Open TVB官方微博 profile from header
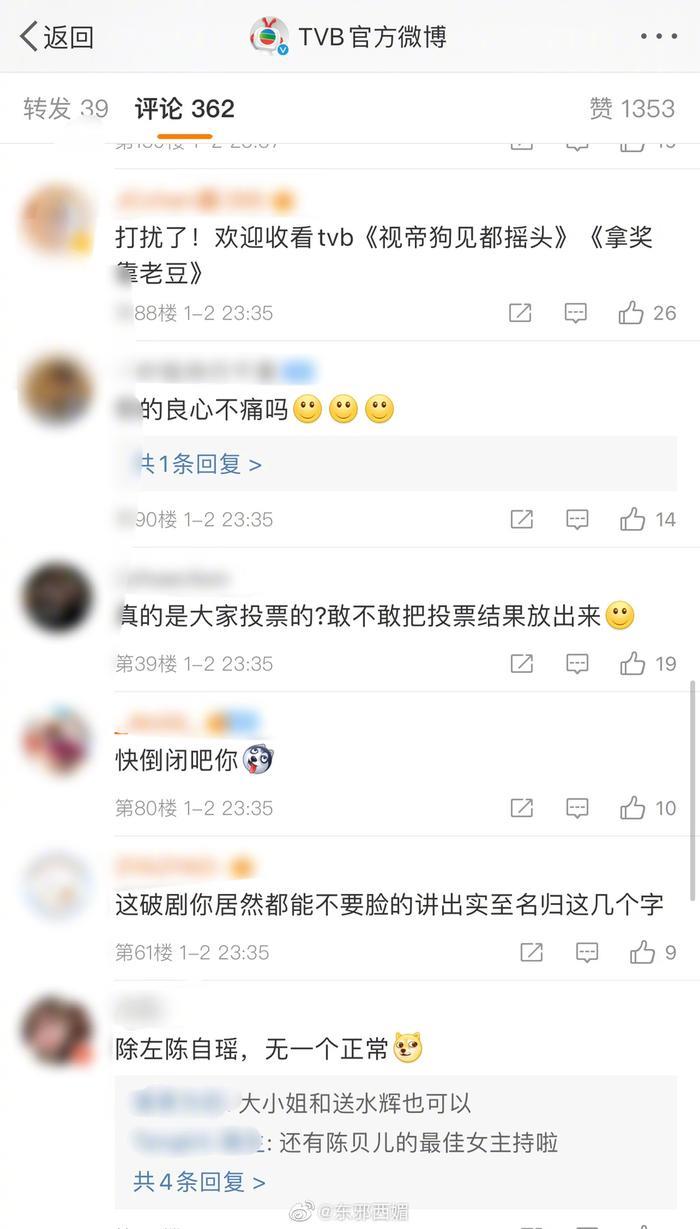Viewport: 700px width, 1229px height. click(349, 37)
